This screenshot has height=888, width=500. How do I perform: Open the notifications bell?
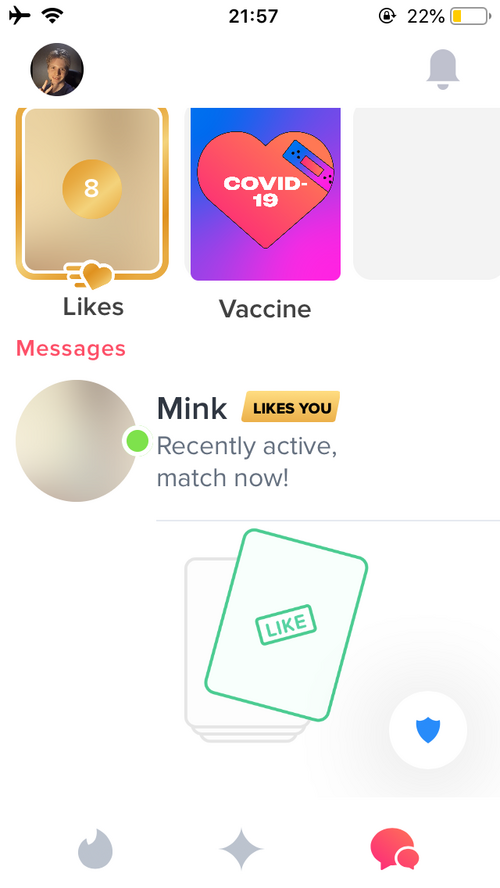click(x=442, y=69)
